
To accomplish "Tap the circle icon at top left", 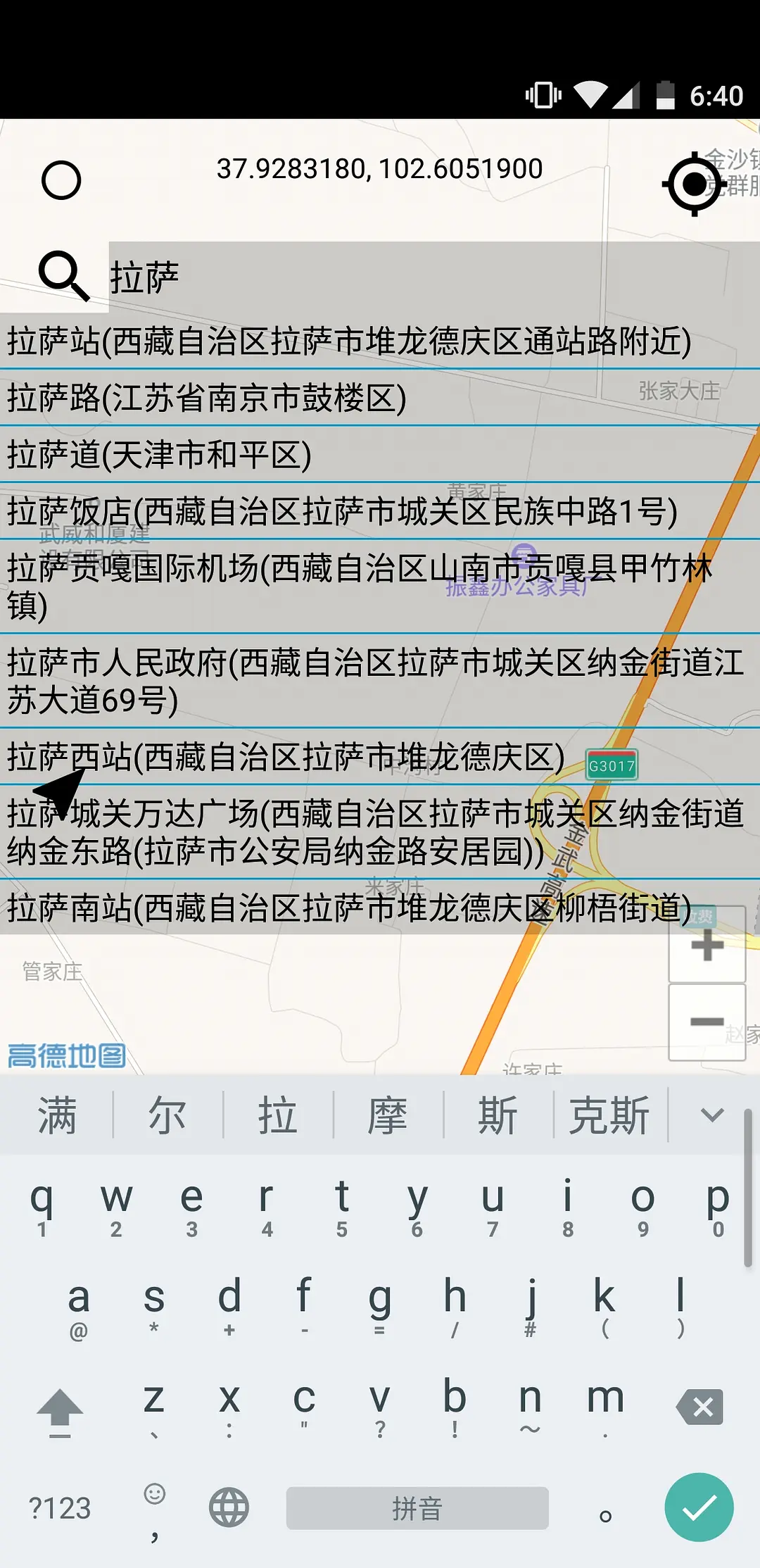I will click(61, 180).
